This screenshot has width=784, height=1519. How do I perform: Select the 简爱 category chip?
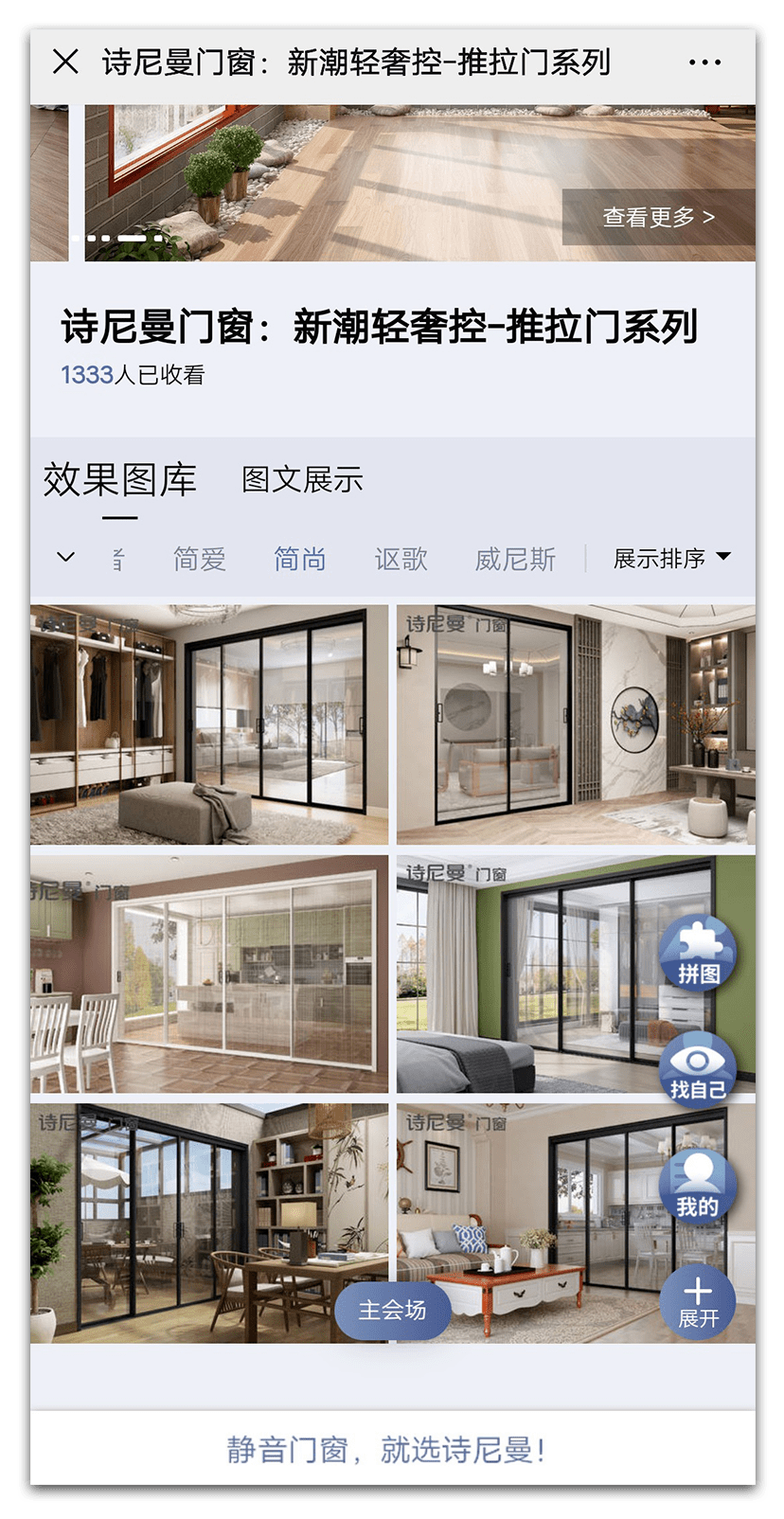[199, 559]
